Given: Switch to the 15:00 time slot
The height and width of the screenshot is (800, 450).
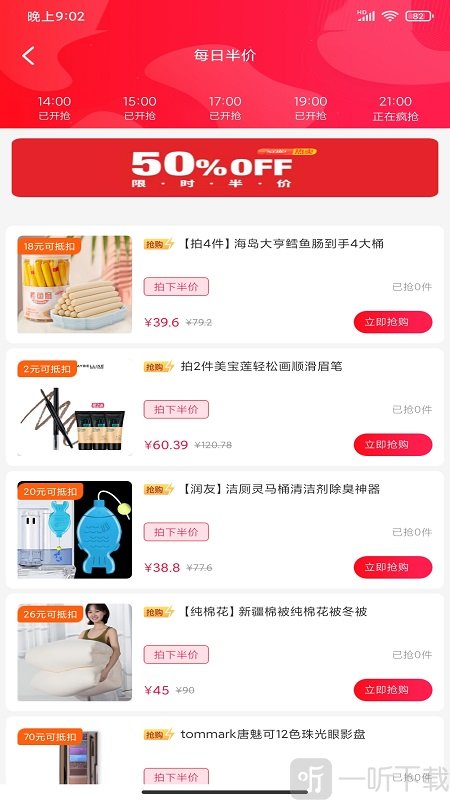Looking at the screenshot, I should tap(140, 108).
